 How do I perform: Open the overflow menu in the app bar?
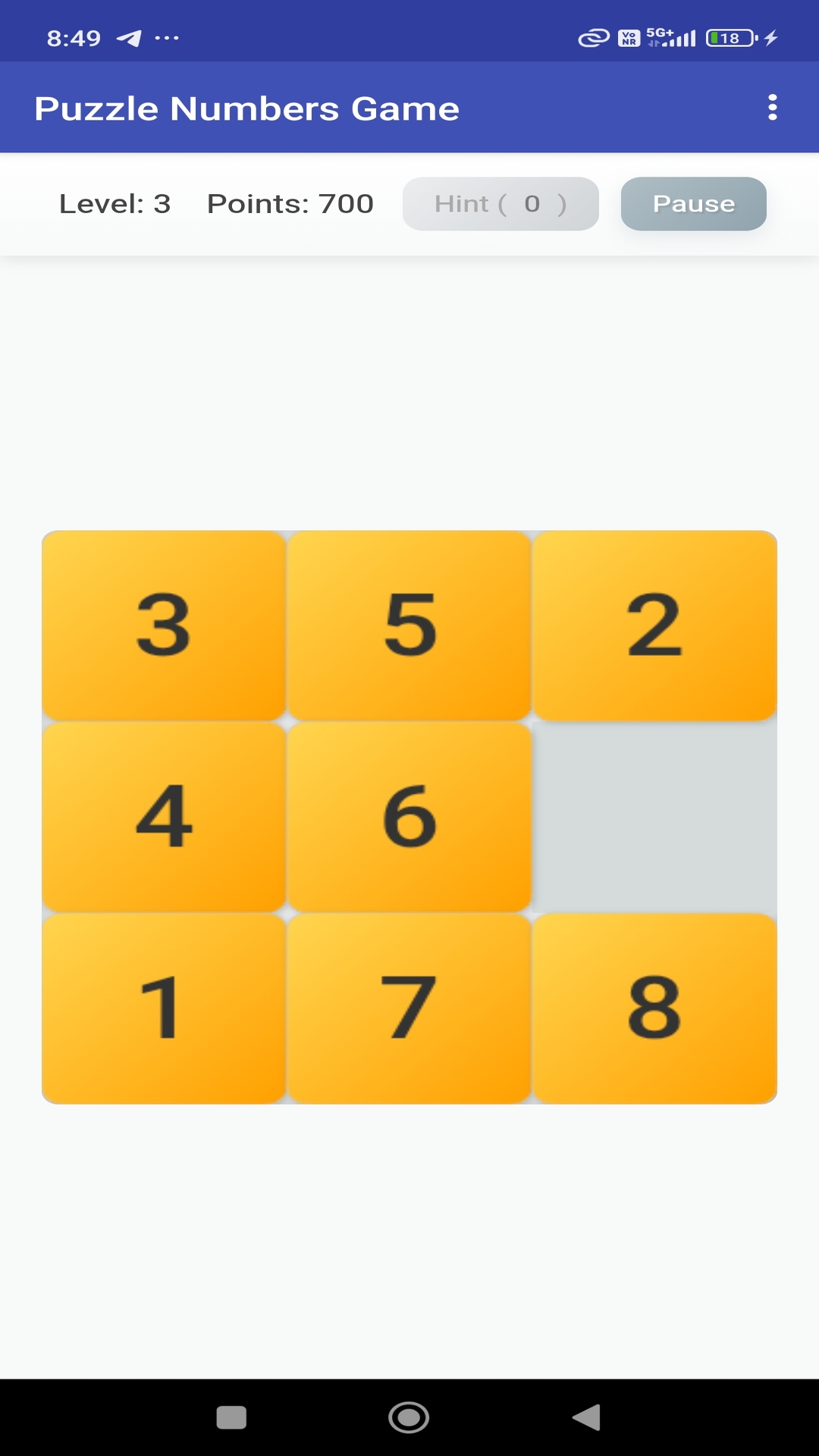pos(772,108)
